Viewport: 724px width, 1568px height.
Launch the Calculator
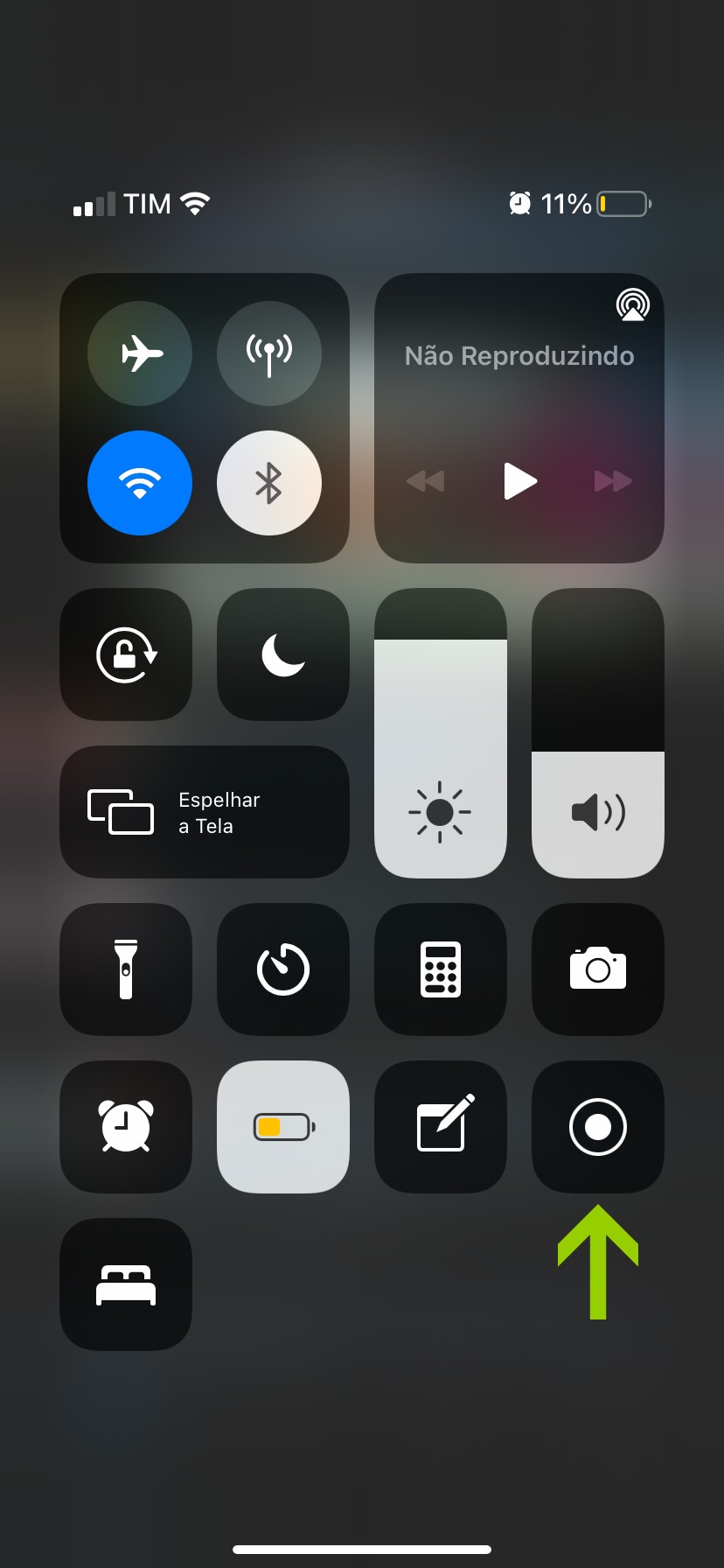pos(441,969)
